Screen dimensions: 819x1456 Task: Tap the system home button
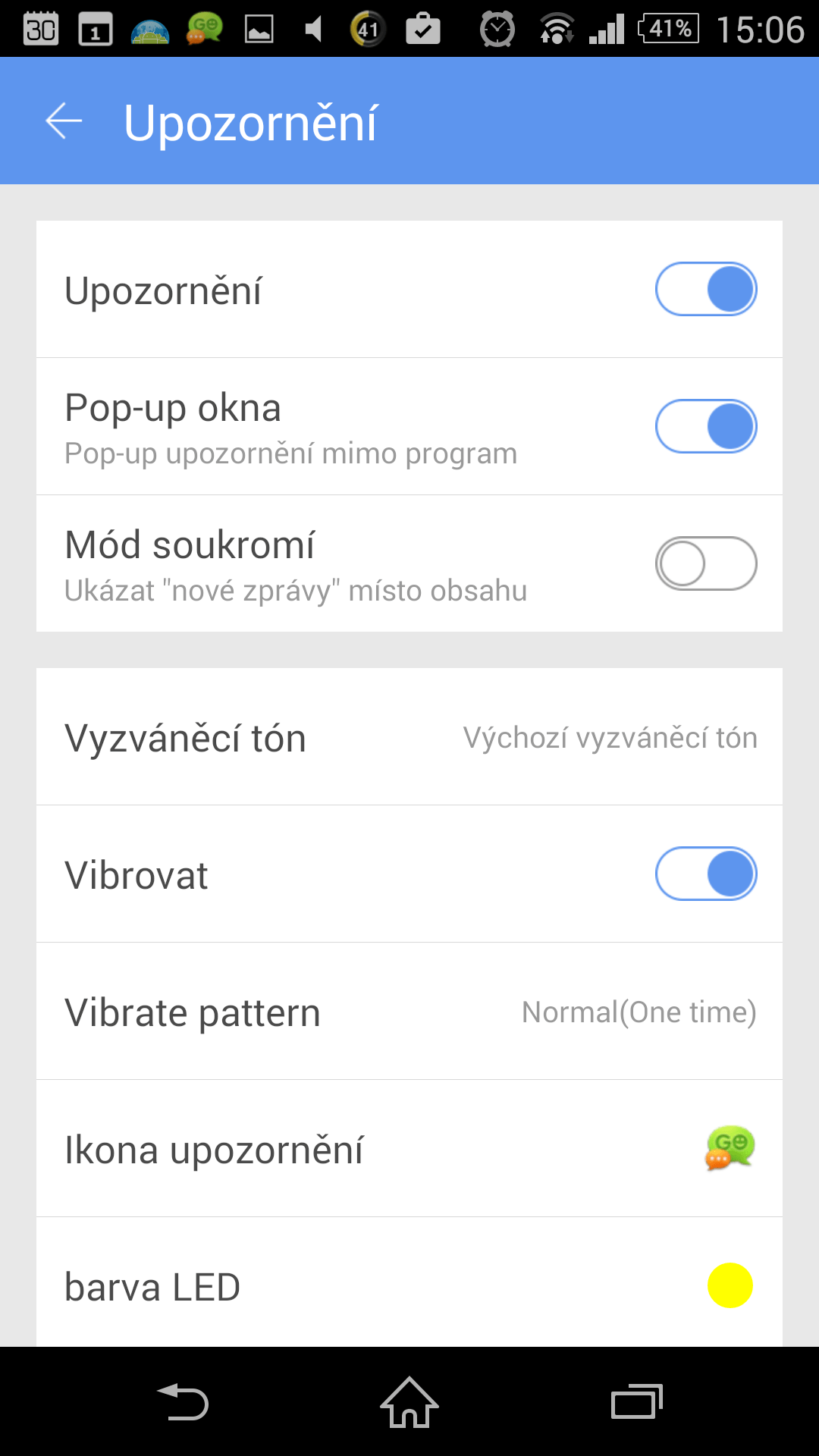[x=409, y=1402]
